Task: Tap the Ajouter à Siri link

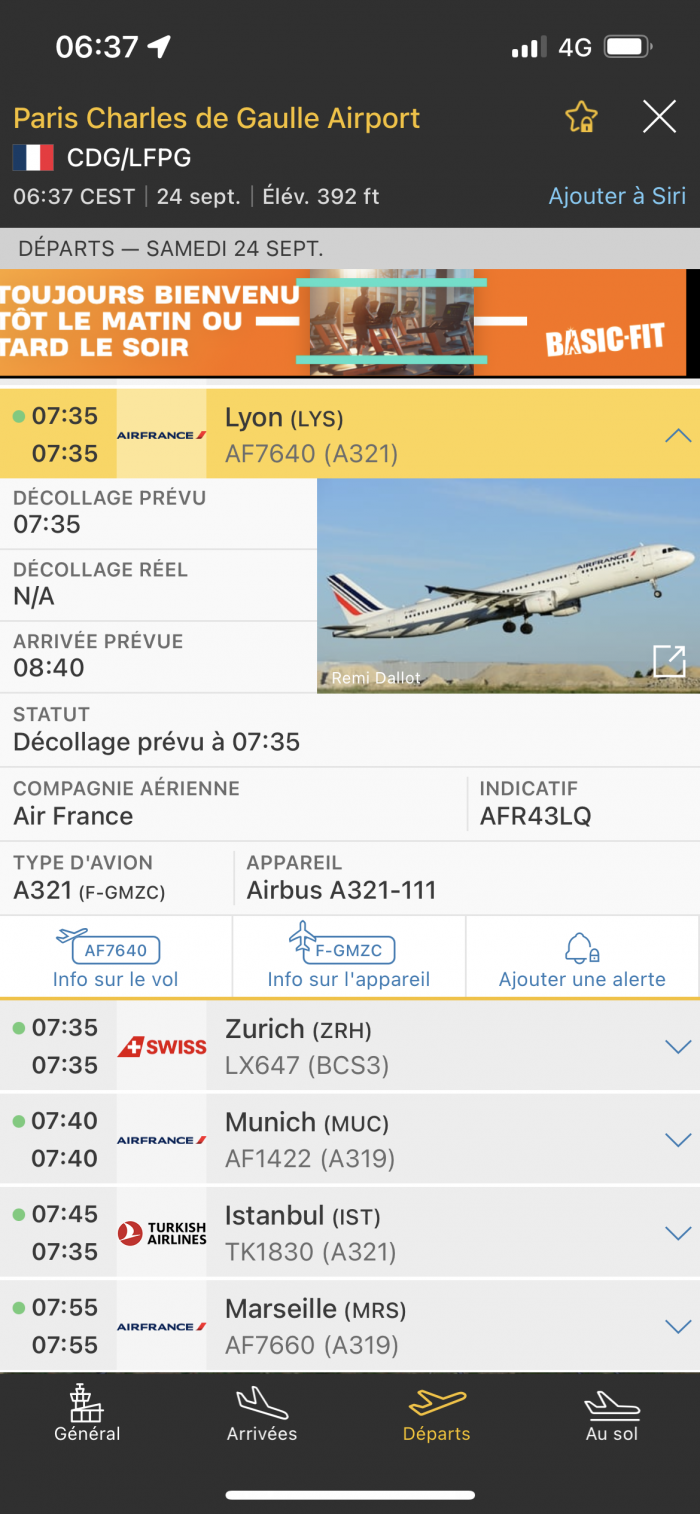Action: pos(617,196)
